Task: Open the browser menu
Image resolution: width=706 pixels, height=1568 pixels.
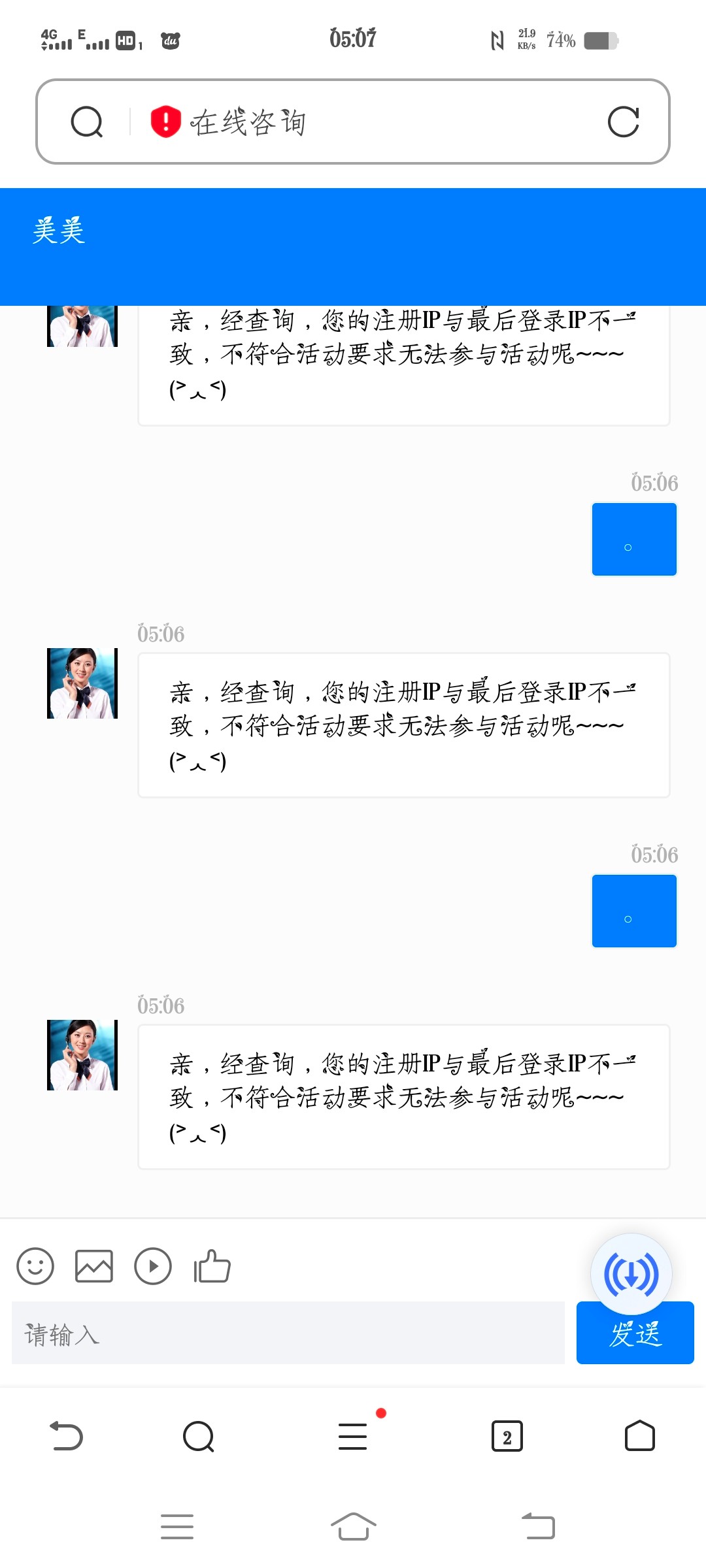Action: pos(353,1436)
